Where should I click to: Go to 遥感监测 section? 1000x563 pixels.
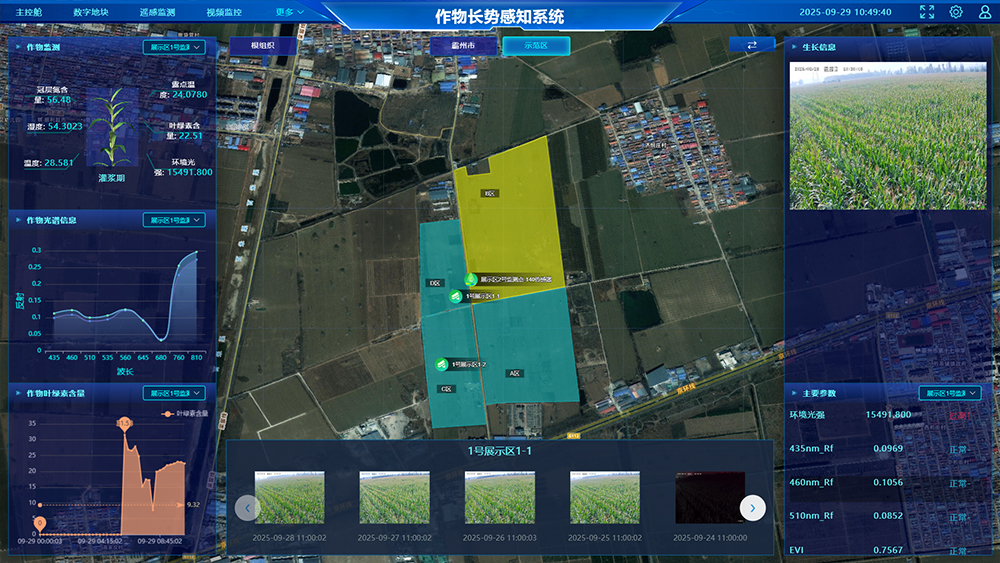157,12
